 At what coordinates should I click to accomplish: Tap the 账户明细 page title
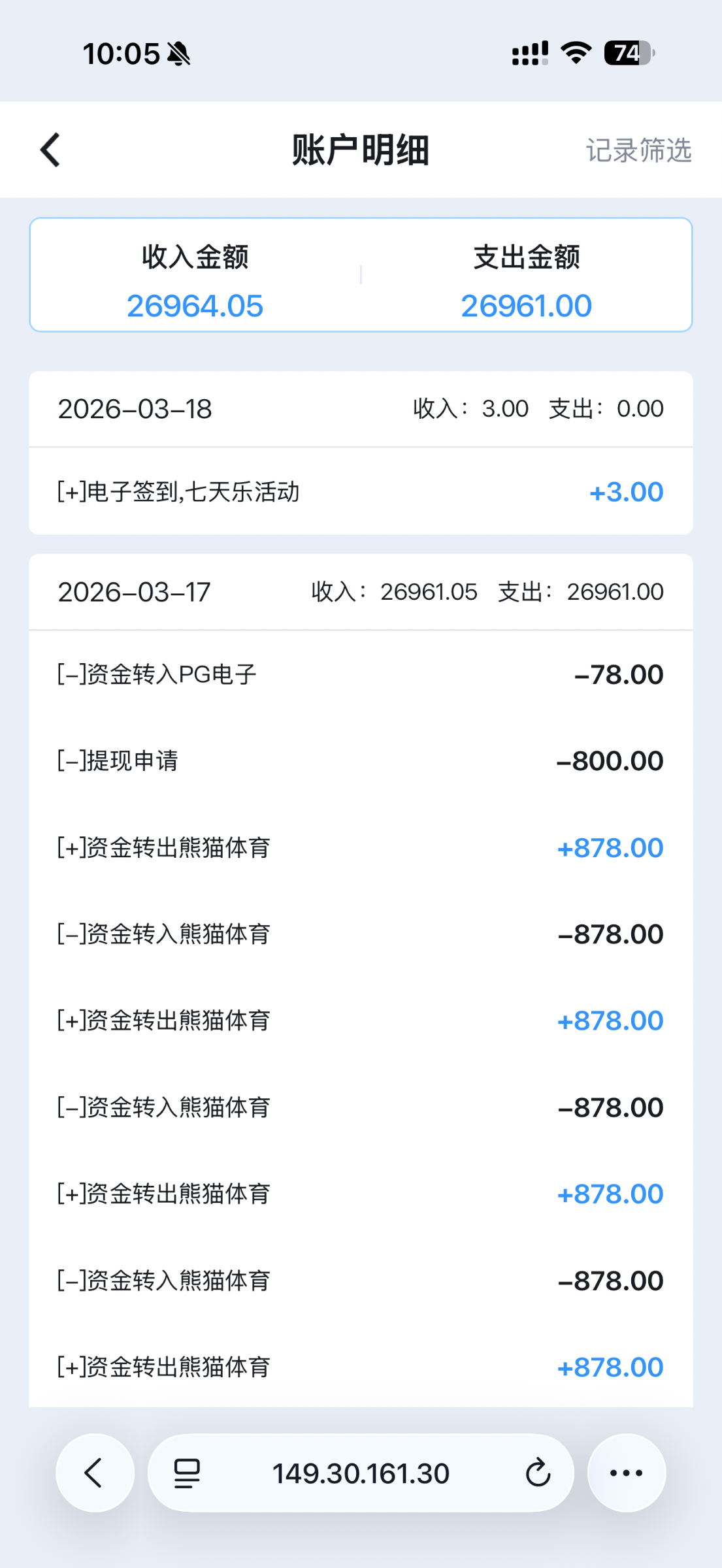click(361, 150)
